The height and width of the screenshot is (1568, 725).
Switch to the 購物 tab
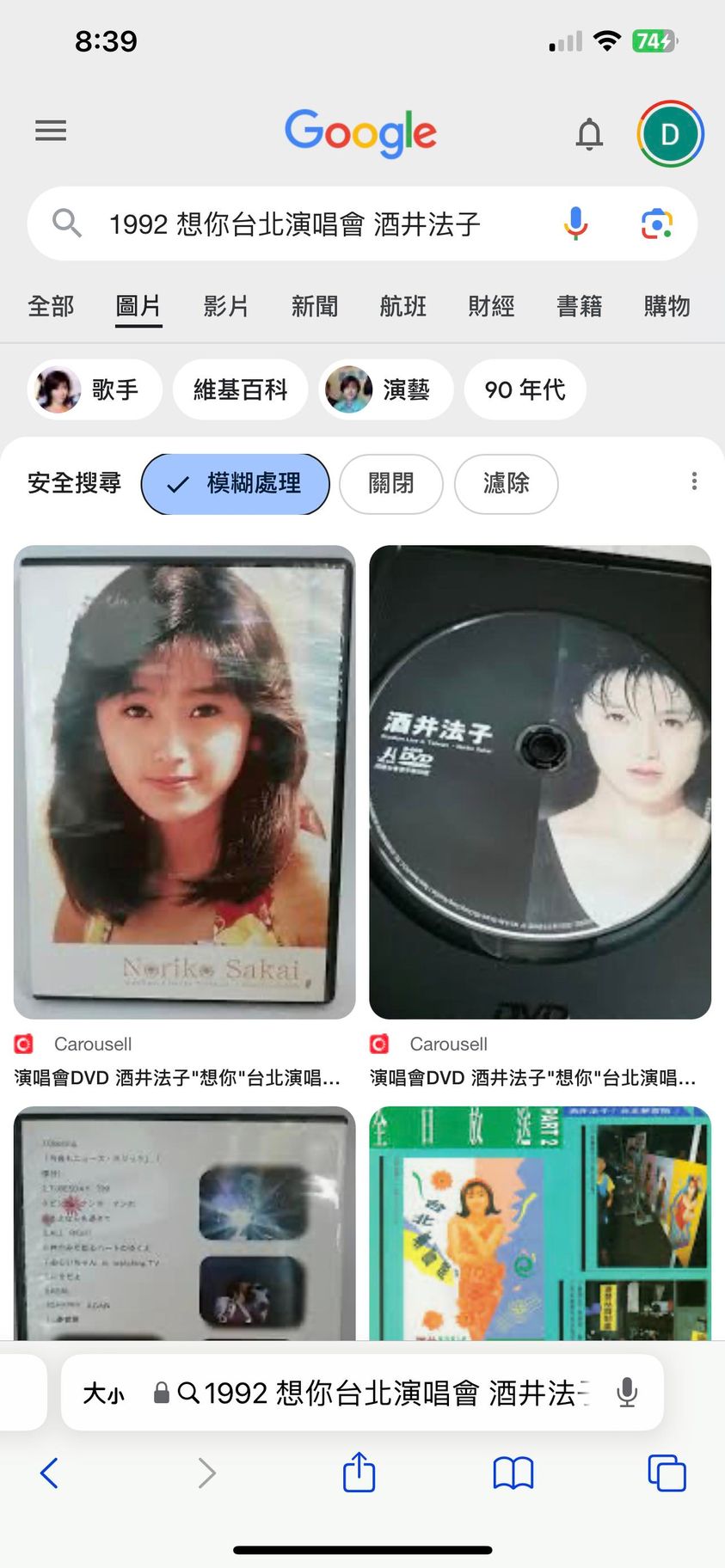[667, 306]
